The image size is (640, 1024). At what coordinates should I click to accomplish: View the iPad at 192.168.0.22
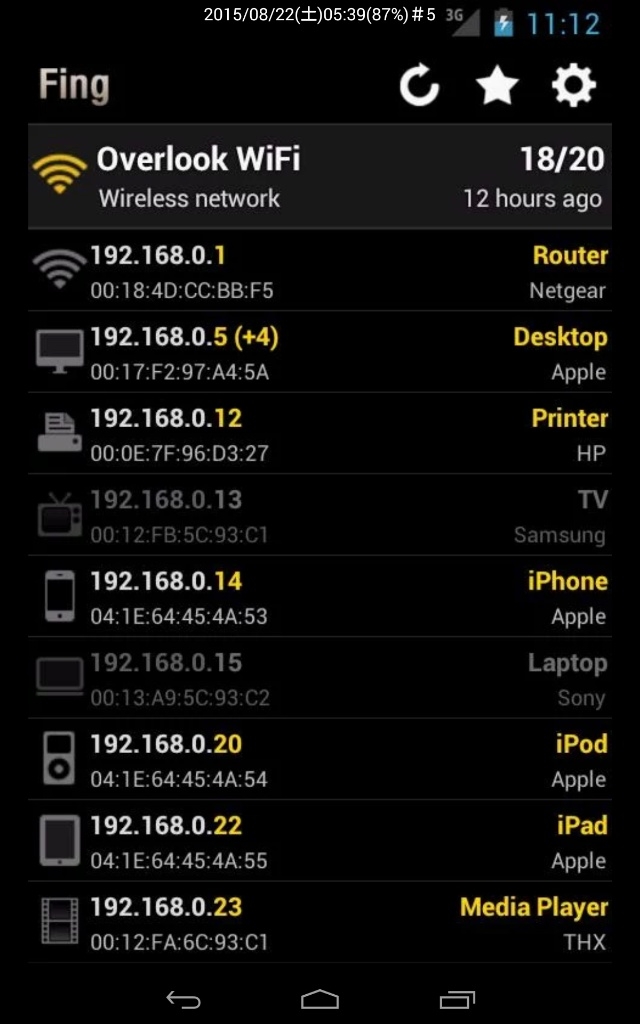click(x=320, y=842)
